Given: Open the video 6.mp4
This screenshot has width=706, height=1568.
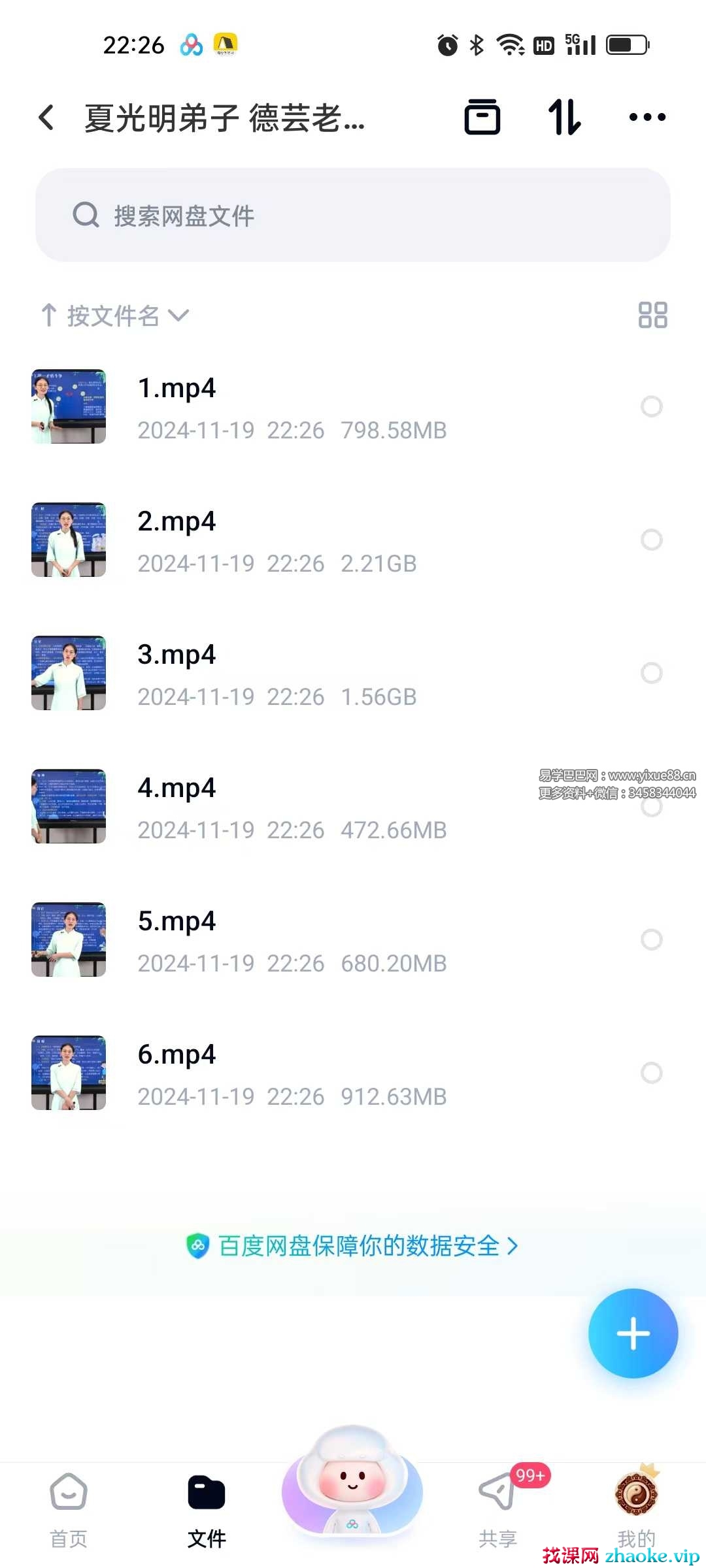Looking at the screenshot, I should tap(176, 1054).
